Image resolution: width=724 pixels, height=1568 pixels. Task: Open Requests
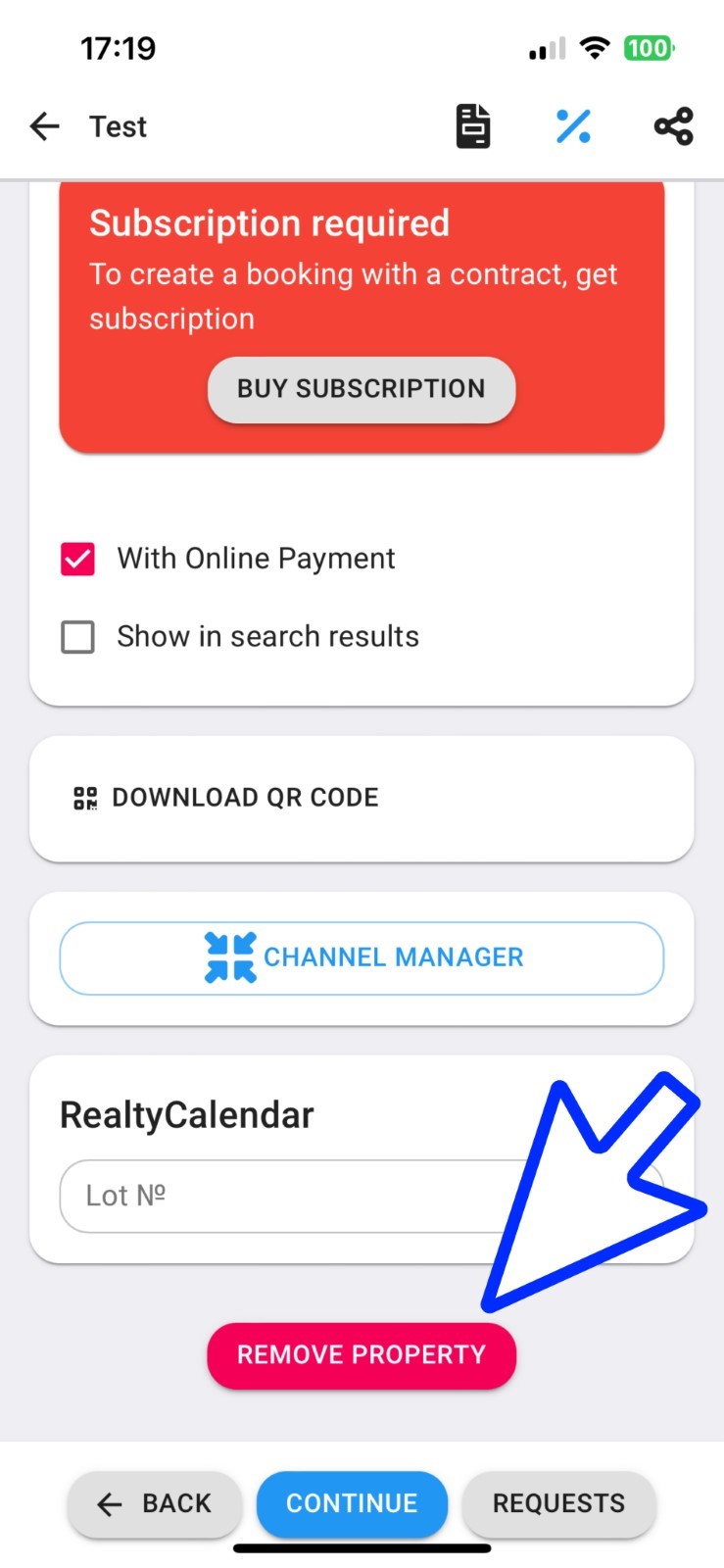(x=558, y=1503)
